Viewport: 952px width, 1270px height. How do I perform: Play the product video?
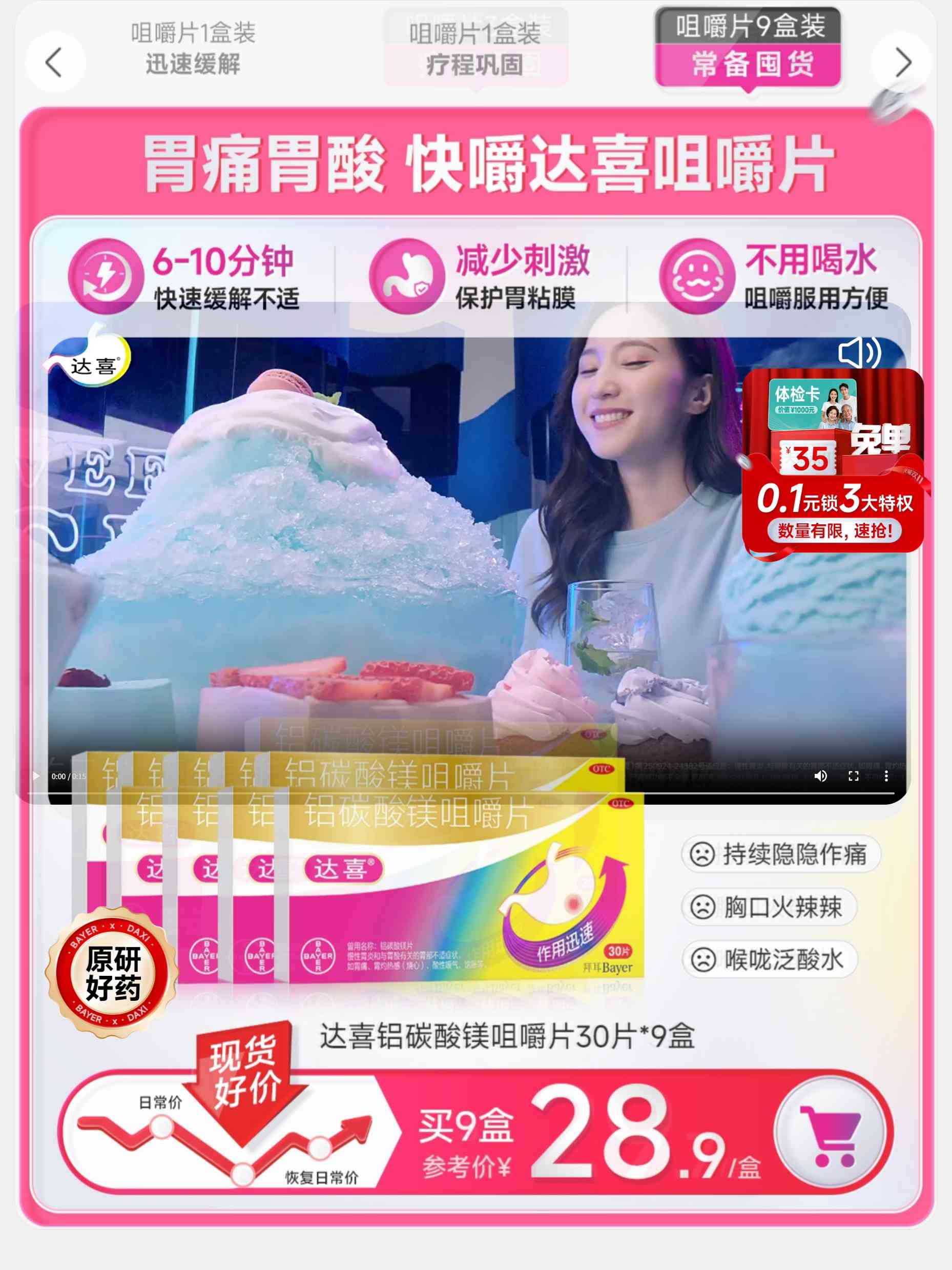pos(35,776)
